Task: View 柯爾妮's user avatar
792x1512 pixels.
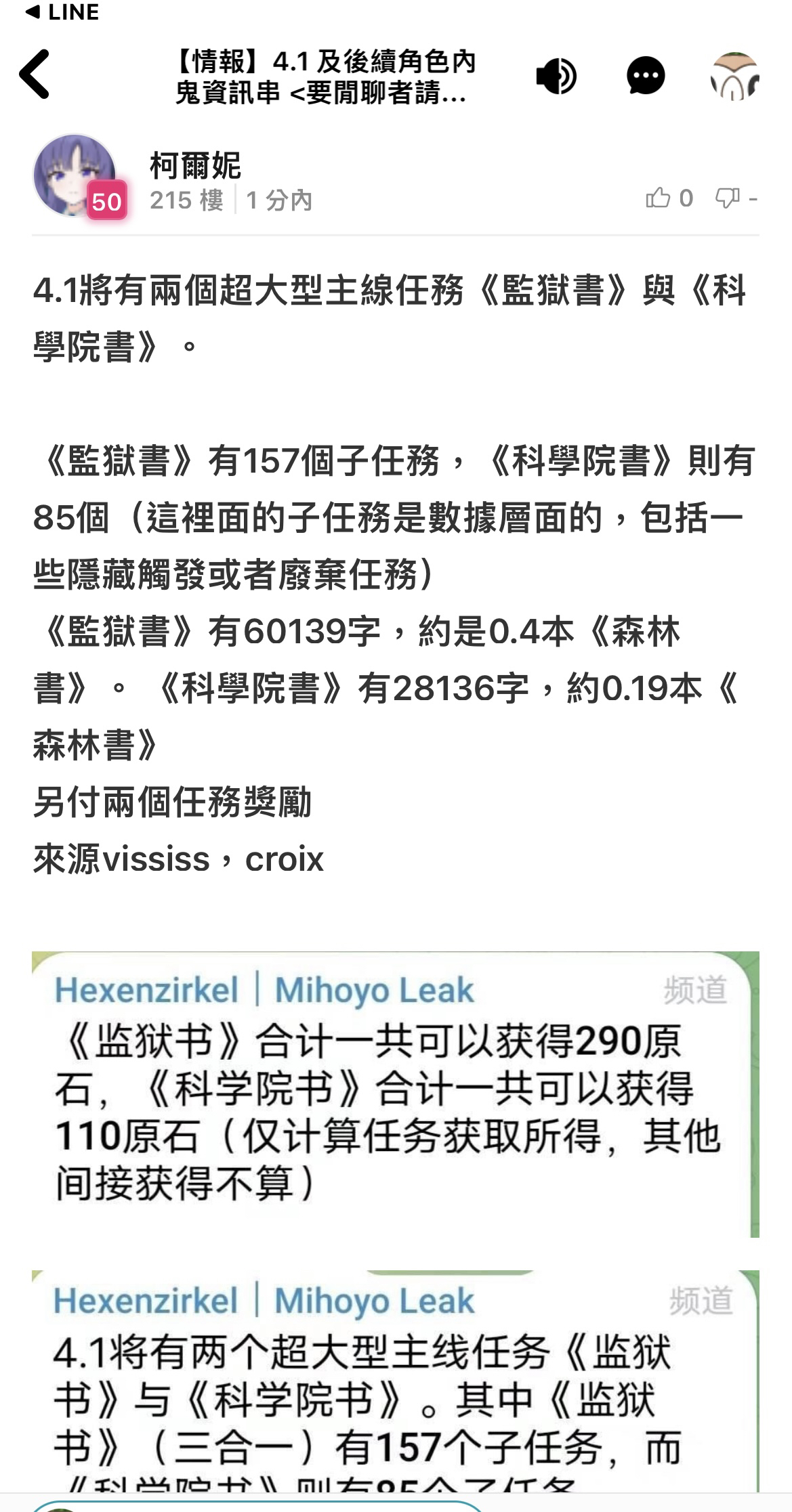Action: click(x=75, y=175)
